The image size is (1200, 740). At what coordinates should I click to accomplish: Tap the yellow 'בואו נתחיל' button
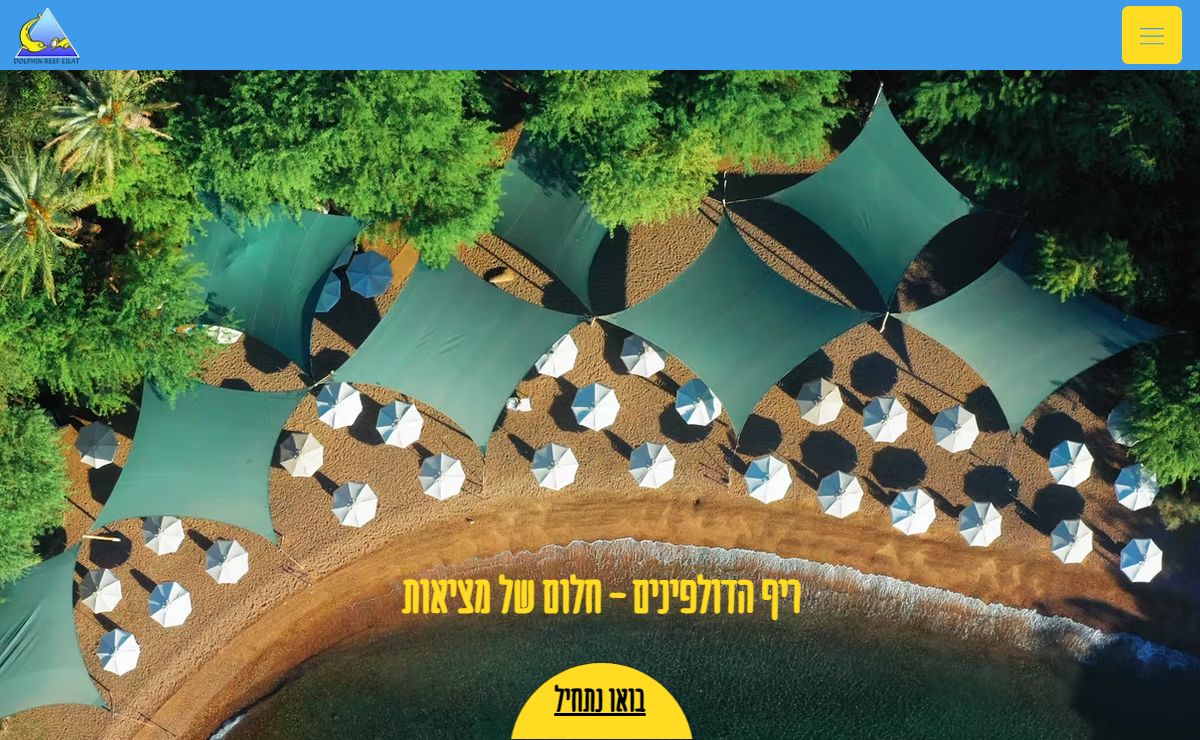tap(600, 702)
